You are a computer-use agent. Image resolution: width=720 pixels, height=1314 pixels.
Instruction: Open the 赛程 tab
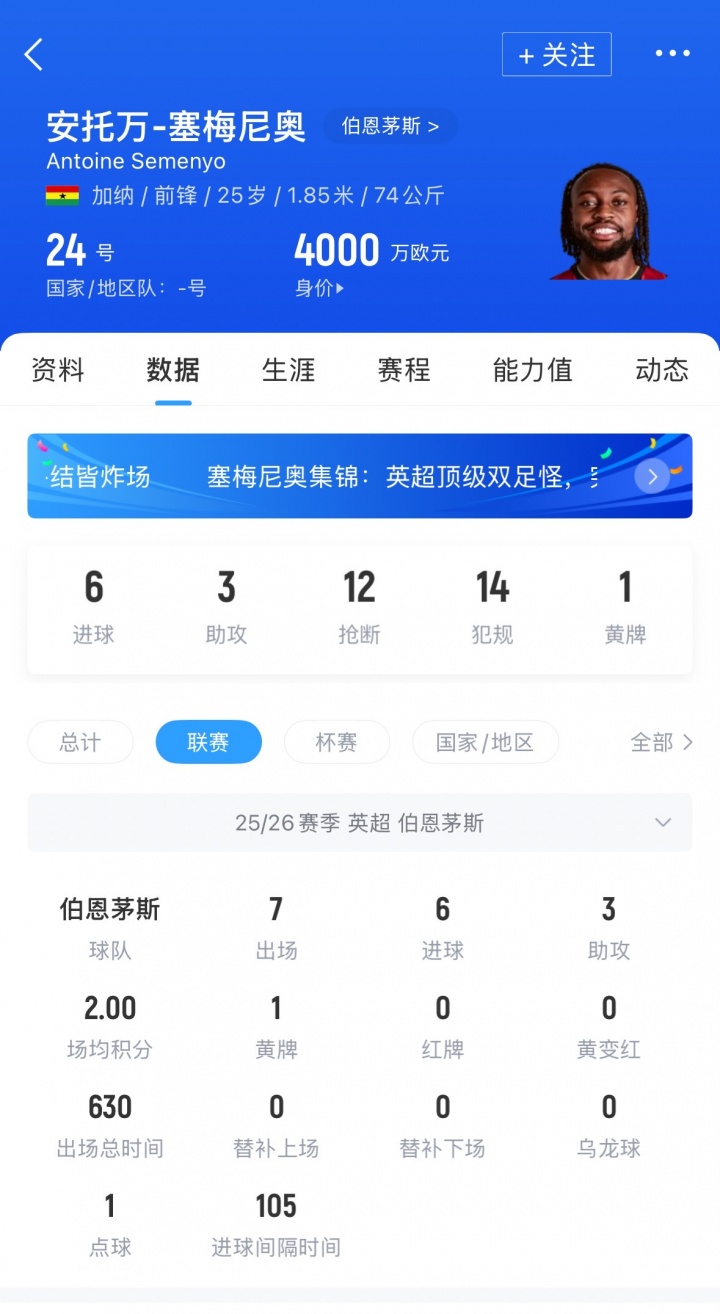pyautogui.click(x=404, y=370)
